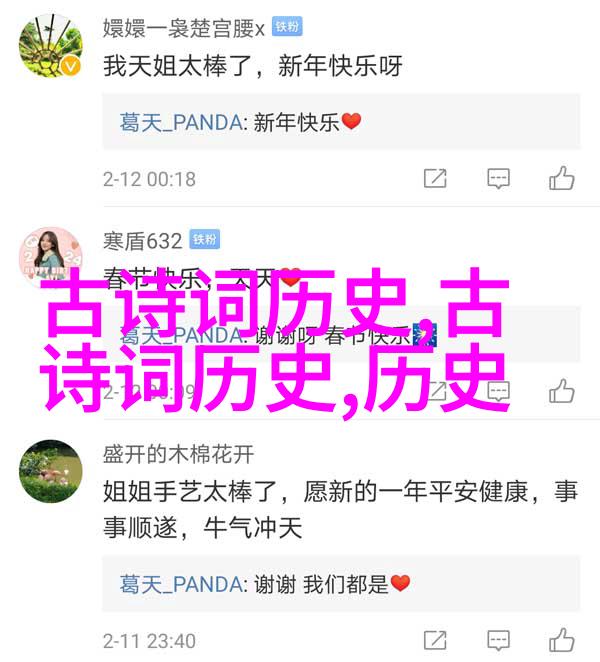Like the comment posted 2-11 23:40
The width and height of the screenshot is (600, 662).
pyautogui.click(x=561, y=640)
